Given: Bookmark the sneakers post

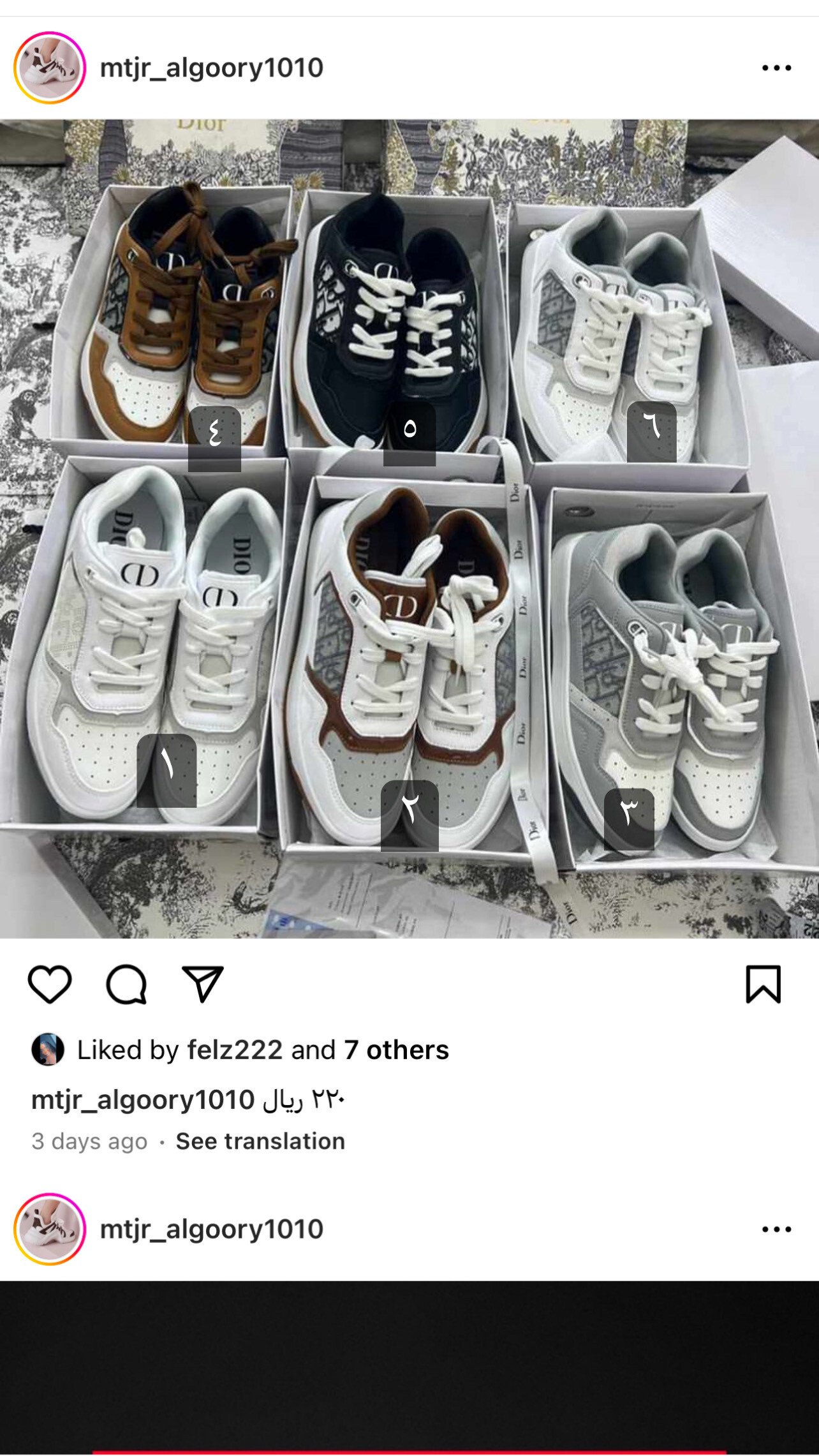Looking at the screenshot, I should 764,984.
